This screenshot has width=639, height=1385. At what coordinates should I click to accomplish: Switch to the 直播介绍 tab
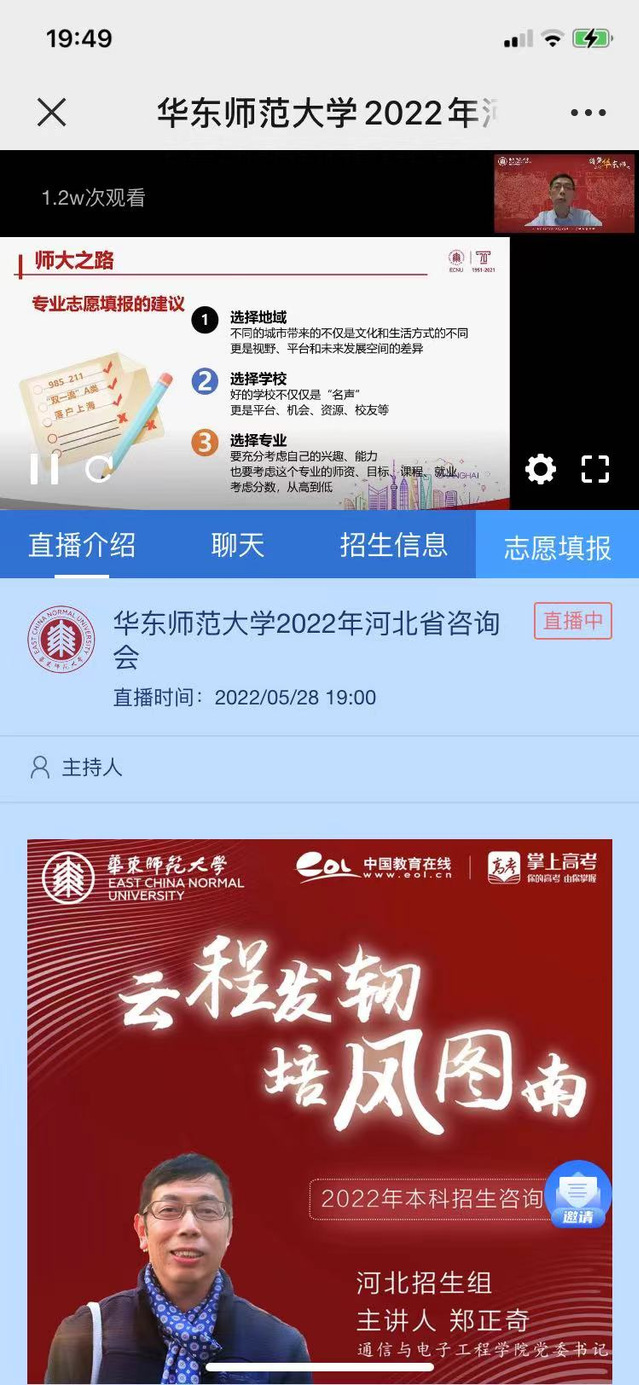click(x=82, y=545)
